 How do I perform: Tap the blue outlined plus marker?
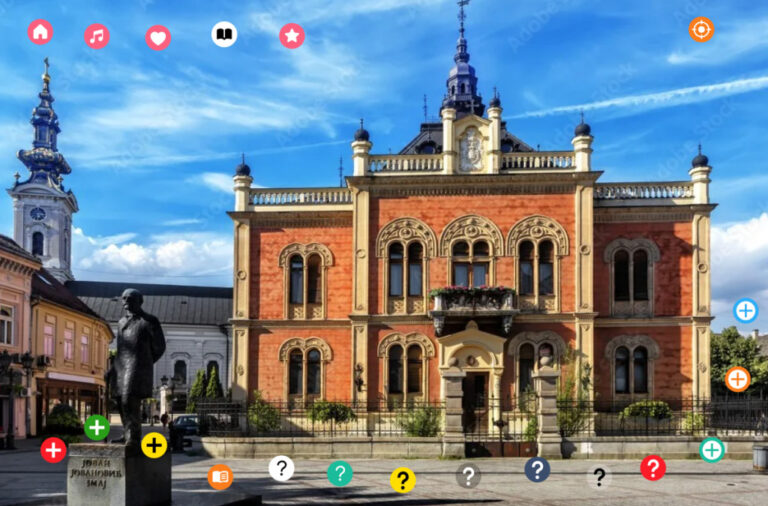(x=745, y=311)
